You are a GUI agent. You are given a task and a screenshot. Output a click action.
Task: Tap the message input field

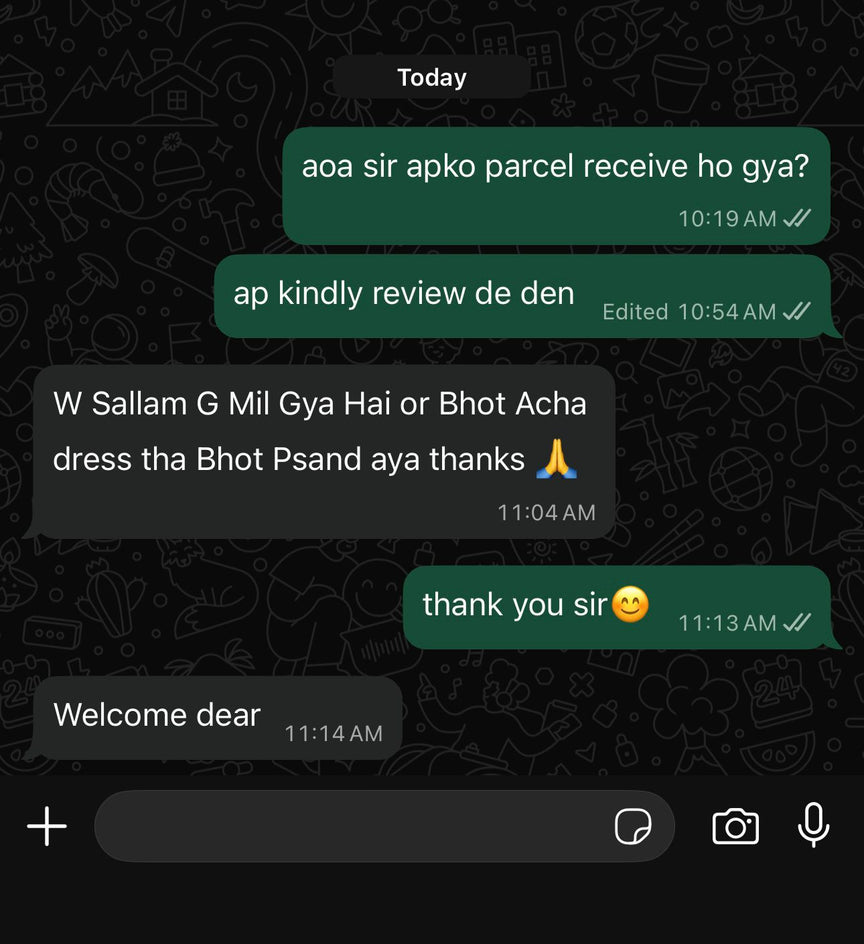pos(350,827)
